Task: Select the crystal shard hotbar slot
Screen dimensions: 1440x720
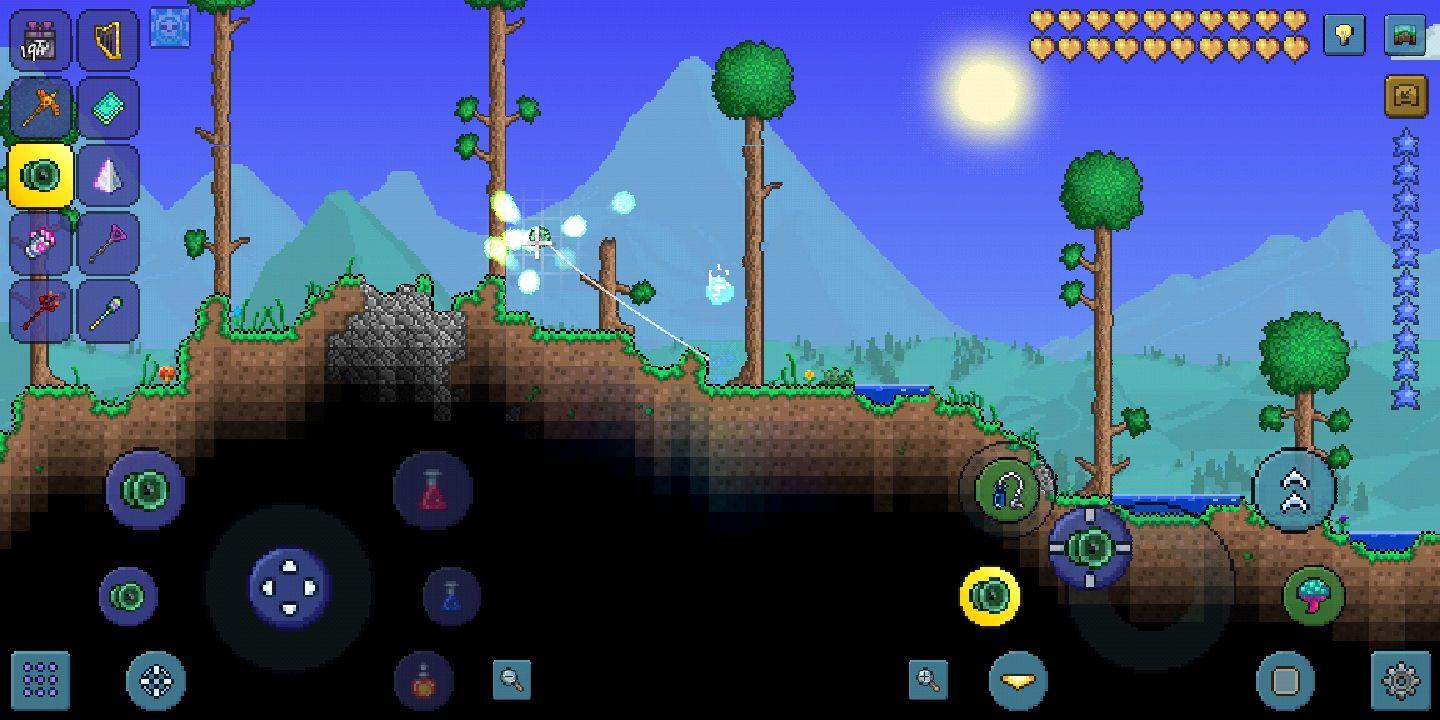Action: coord(108,176)
